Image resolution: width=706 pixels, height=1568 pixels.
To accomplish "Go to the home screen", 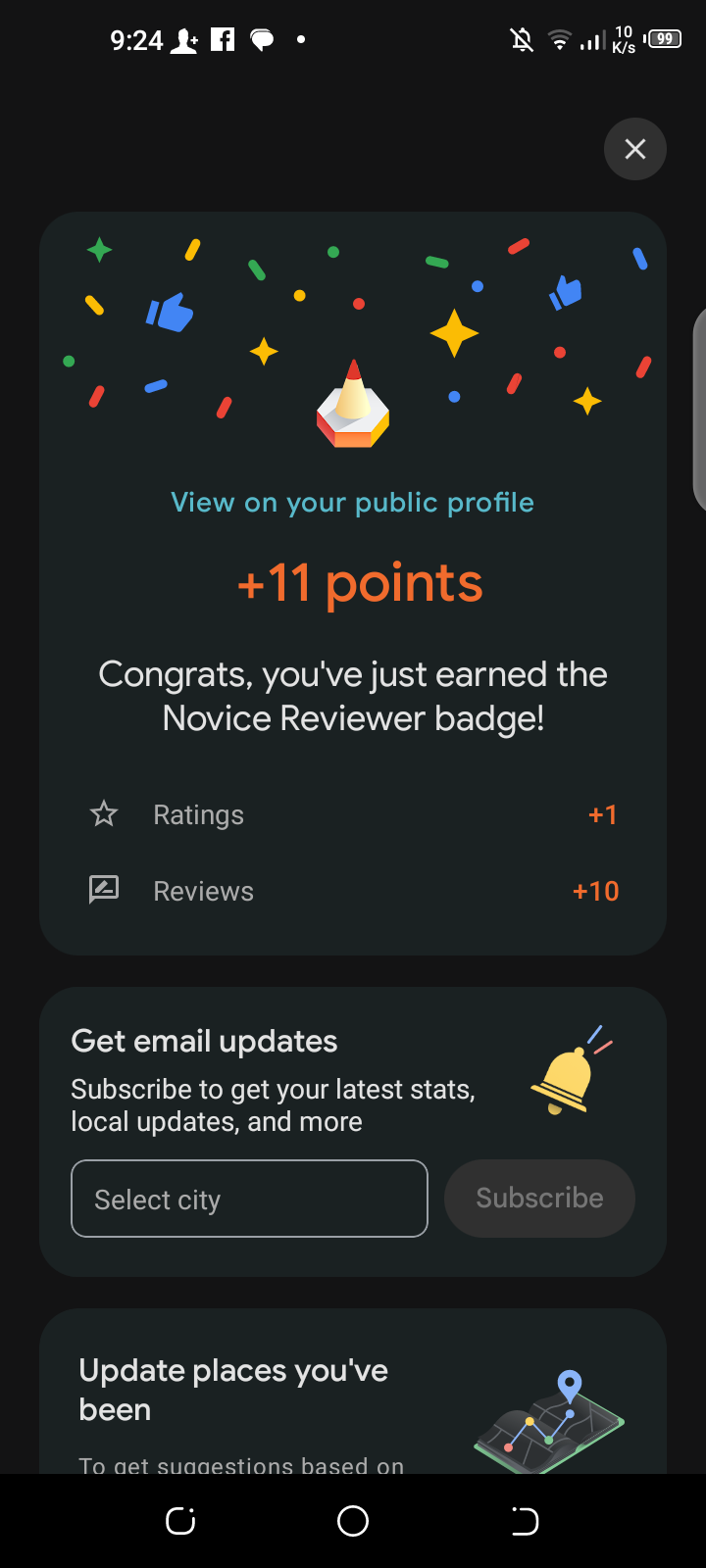I will [x=353, y=1521].
